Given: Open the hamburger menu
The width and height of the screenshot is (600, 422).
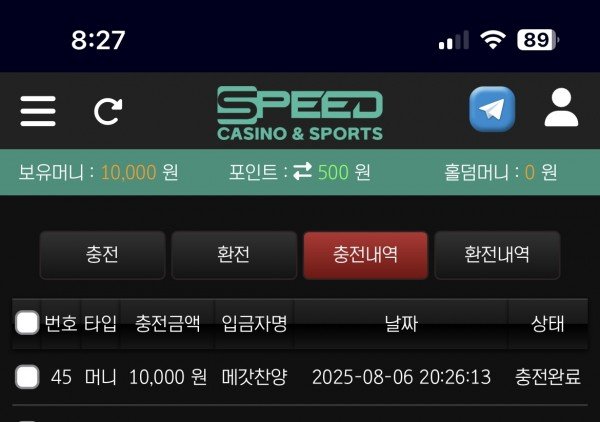Looking at the screenshot, I should tap(38, 110).
